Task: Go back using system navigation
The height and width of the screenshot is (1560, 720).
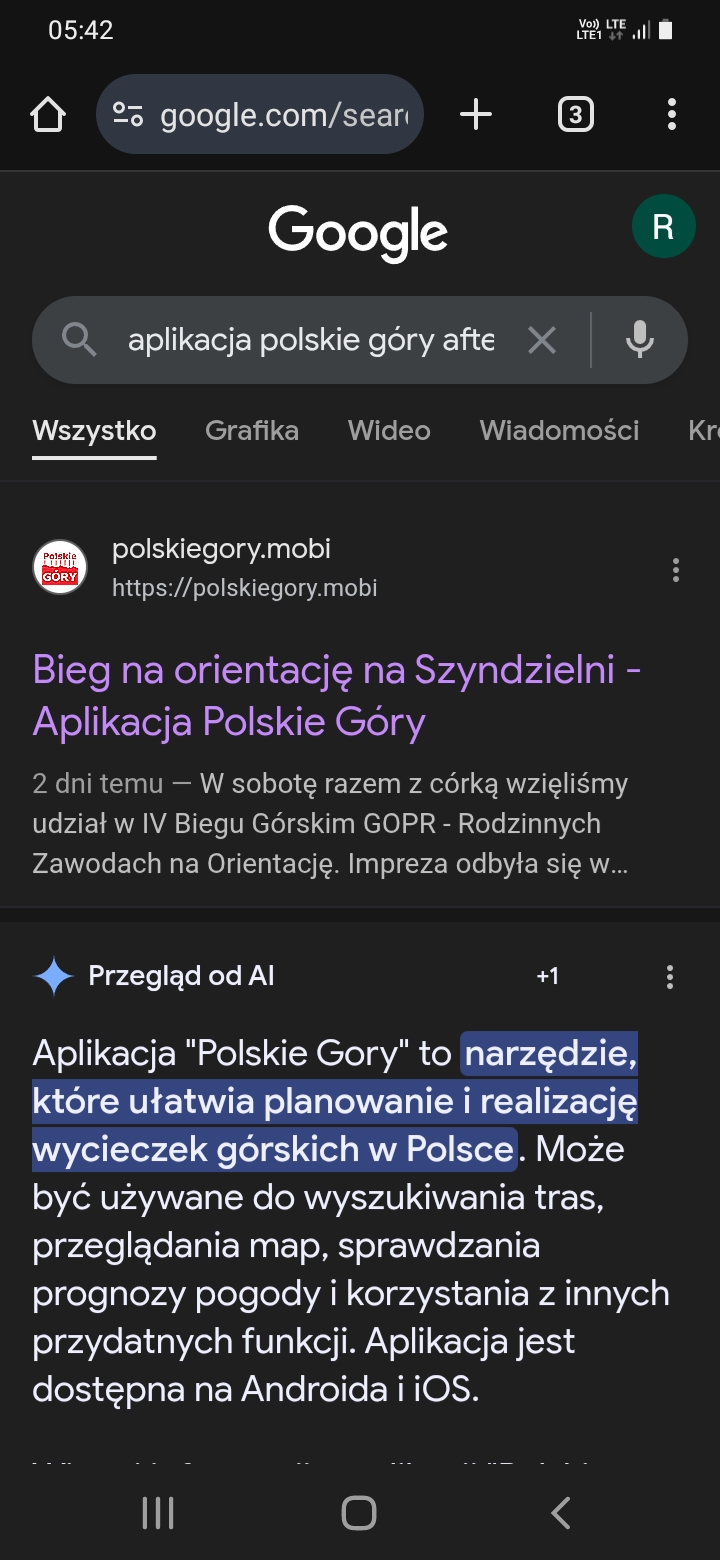Action: [x=561, y=1512]
